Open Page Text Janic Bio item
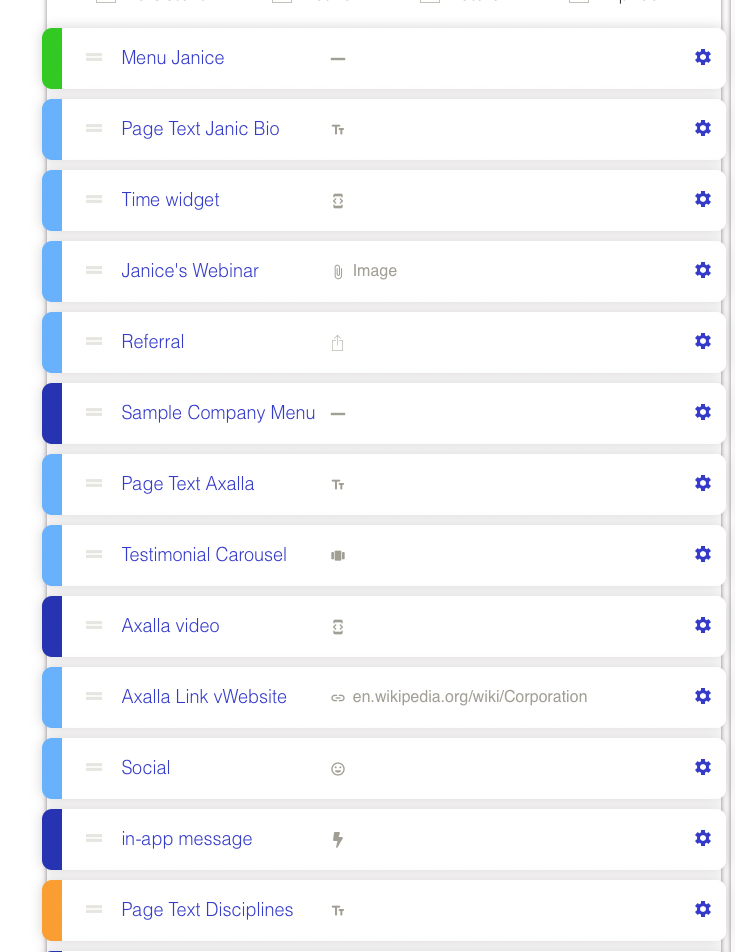735x952 pixels. click(200, 128)
